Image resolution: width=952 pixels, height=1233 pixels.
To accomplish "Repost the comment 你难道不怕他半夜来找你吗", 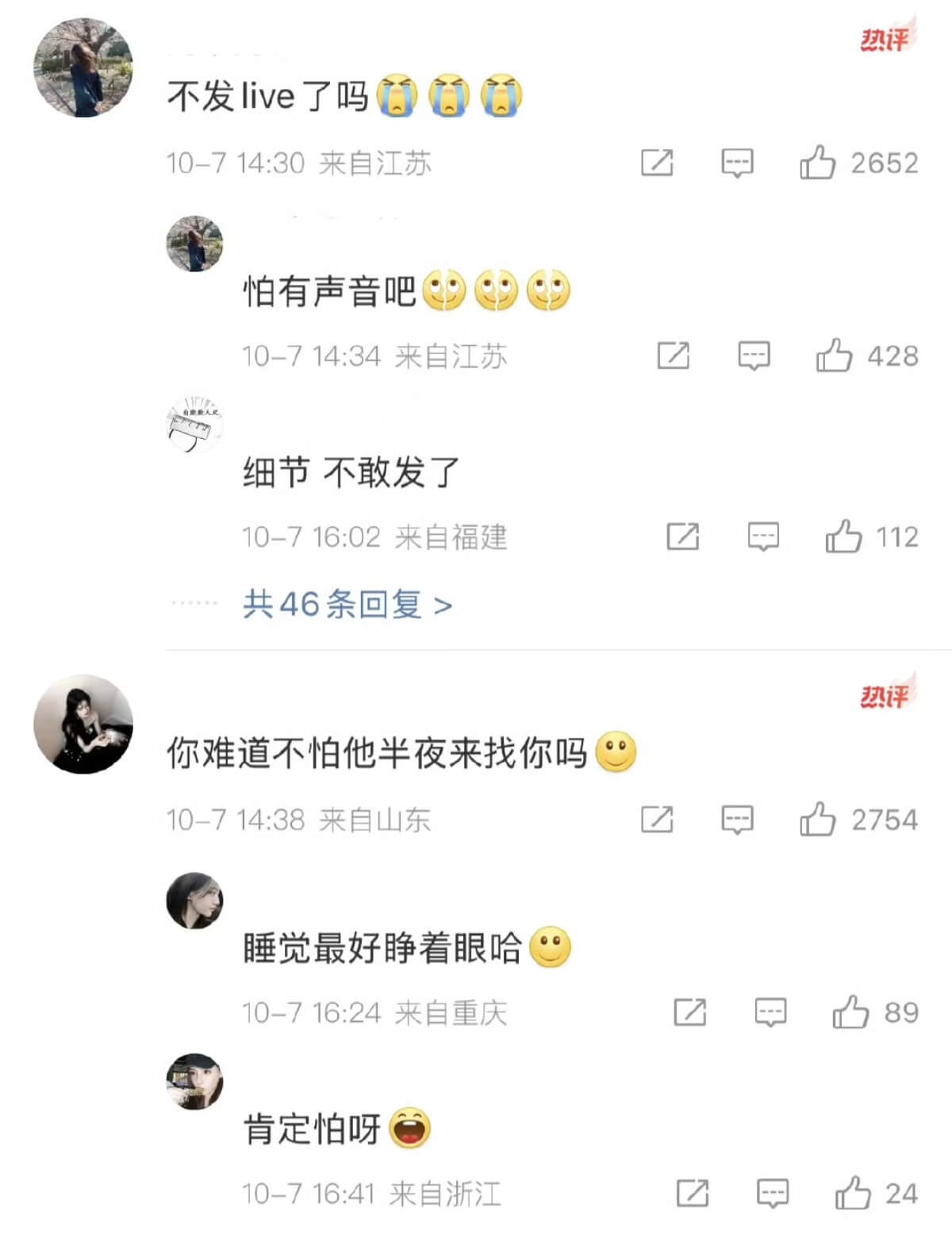I will click(x=657, y=819).
